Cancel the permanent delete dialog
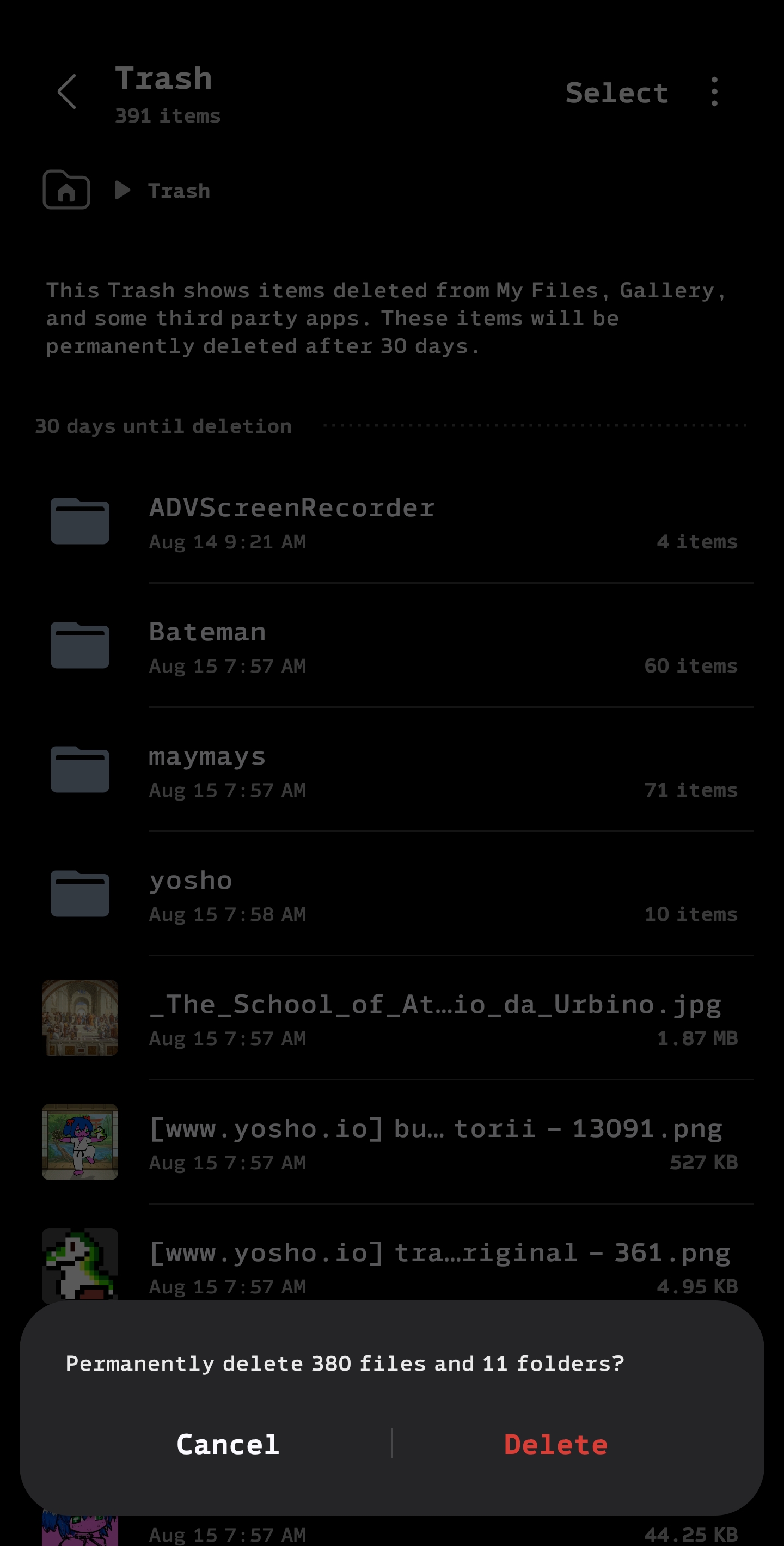The width and height of the screenshot is (784, 1546). [x=228, y=1444]
